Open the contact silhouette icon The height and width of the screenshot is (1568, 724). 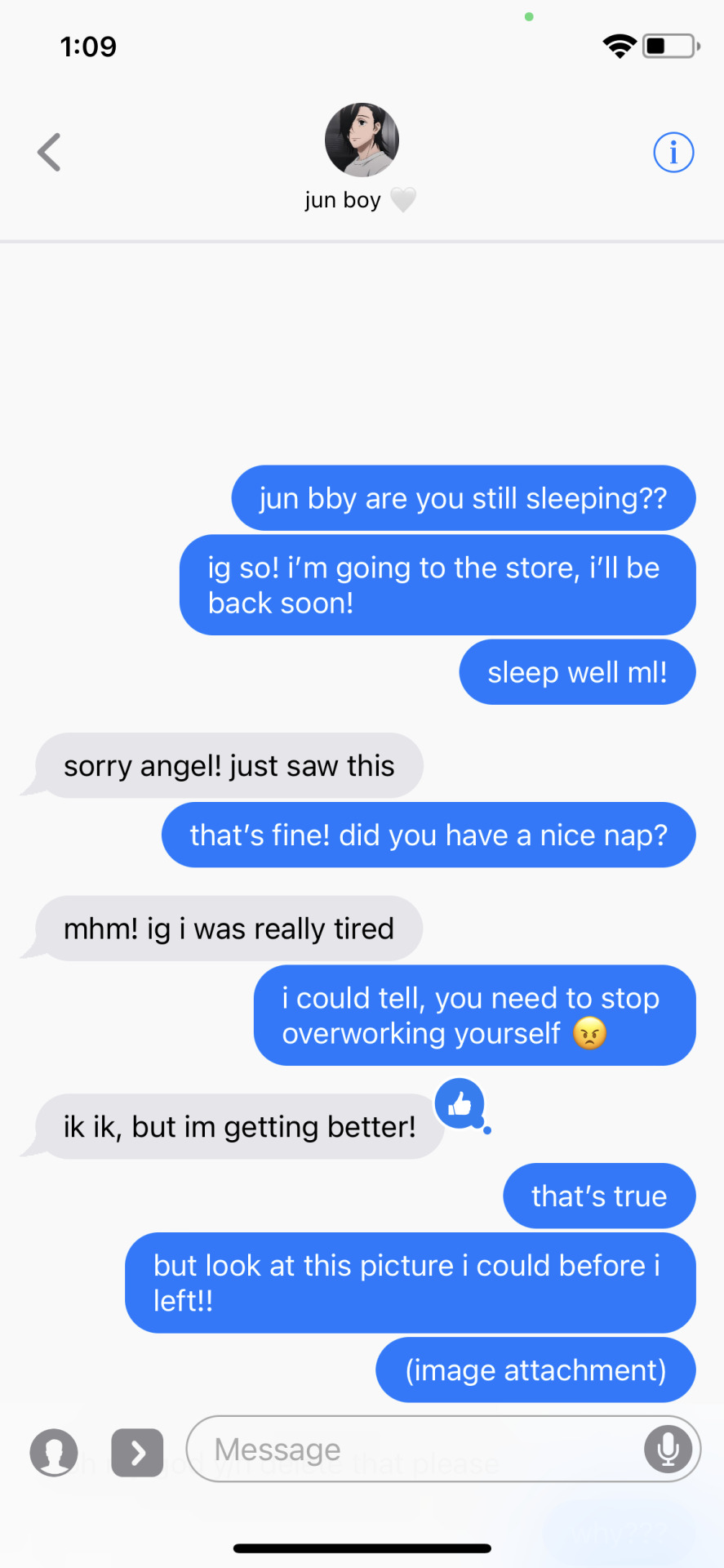click(x=54, y=1453)
